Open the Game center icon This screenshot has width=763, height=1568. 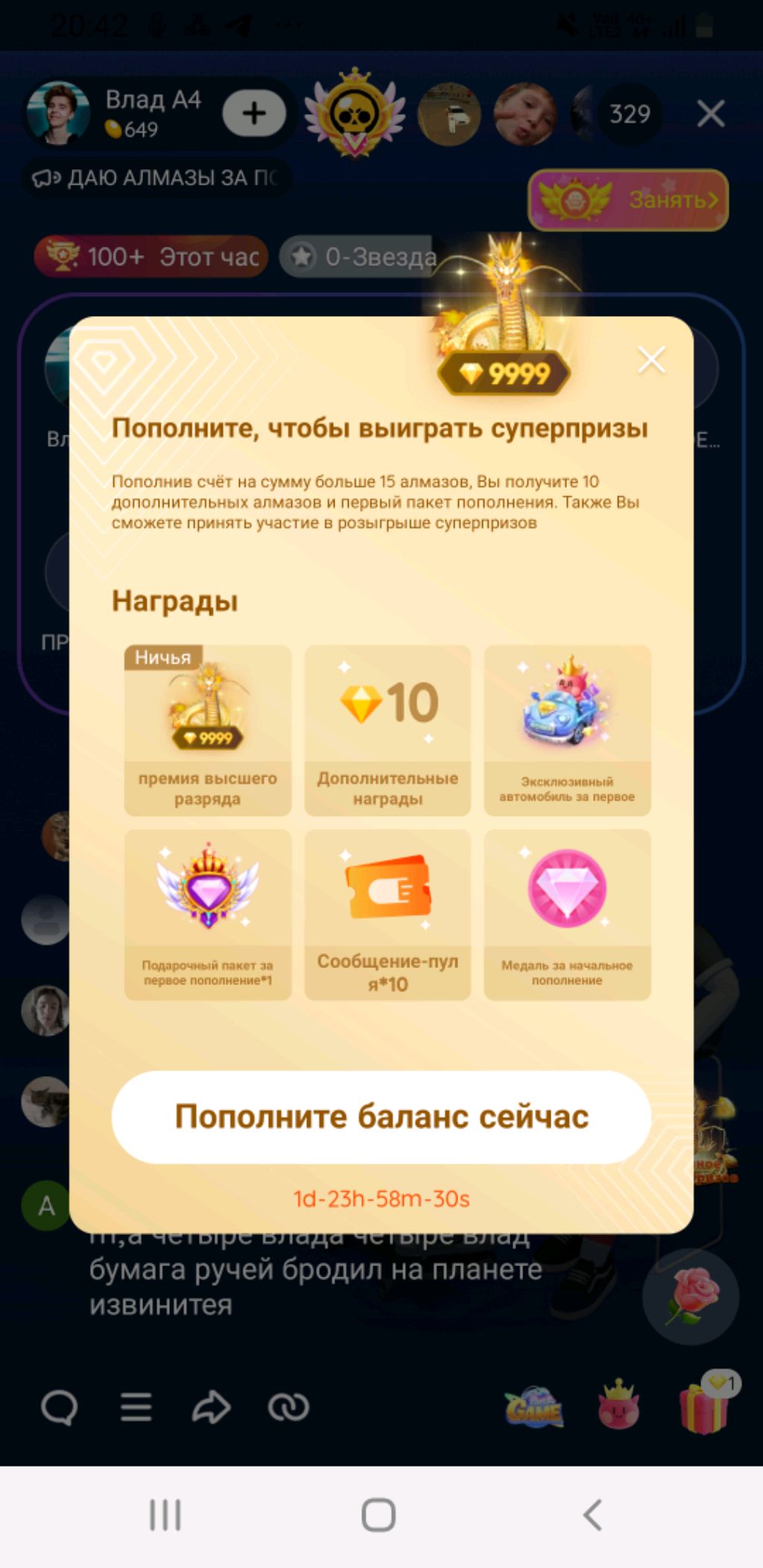tap(534, 1407)
